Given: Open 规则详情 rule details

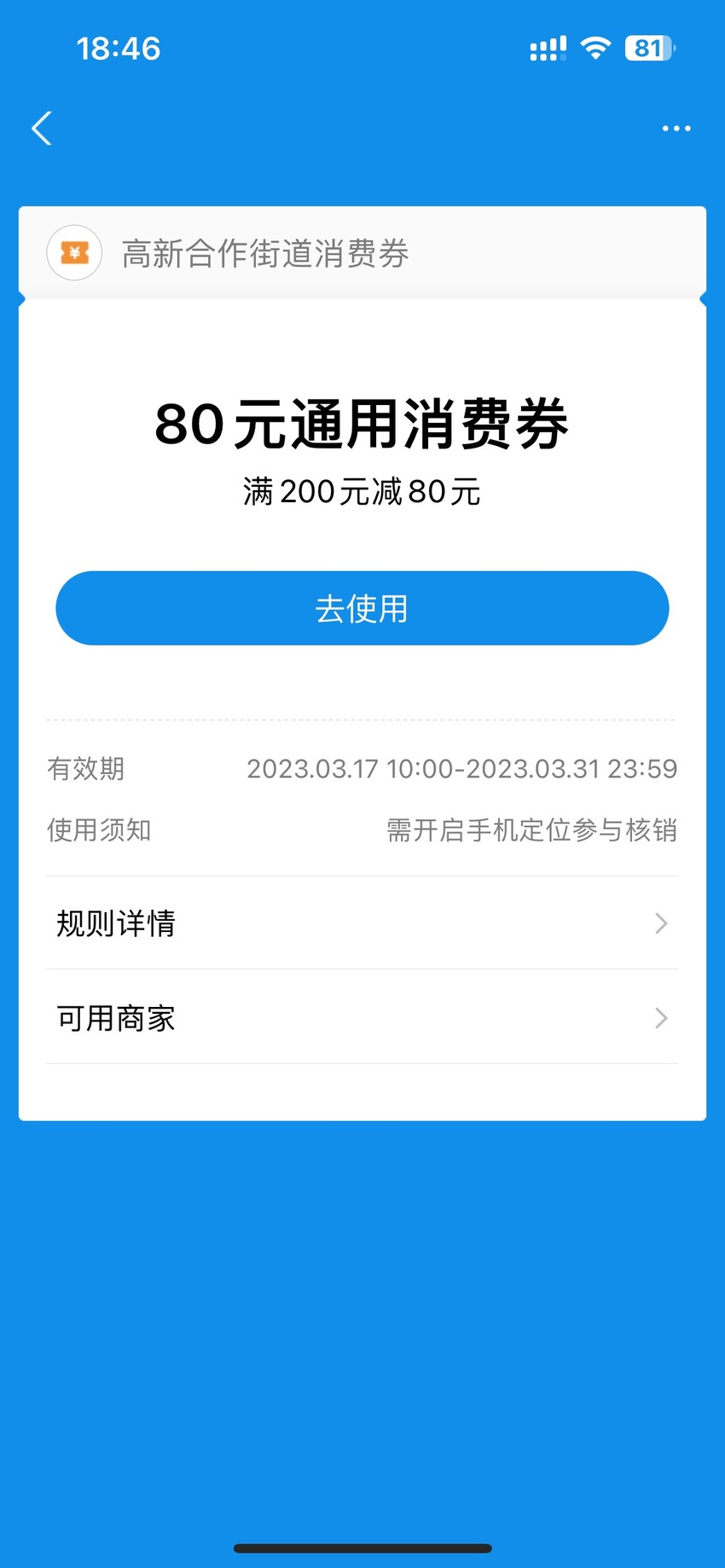Looking at the screenshot, I should [362, 923].
